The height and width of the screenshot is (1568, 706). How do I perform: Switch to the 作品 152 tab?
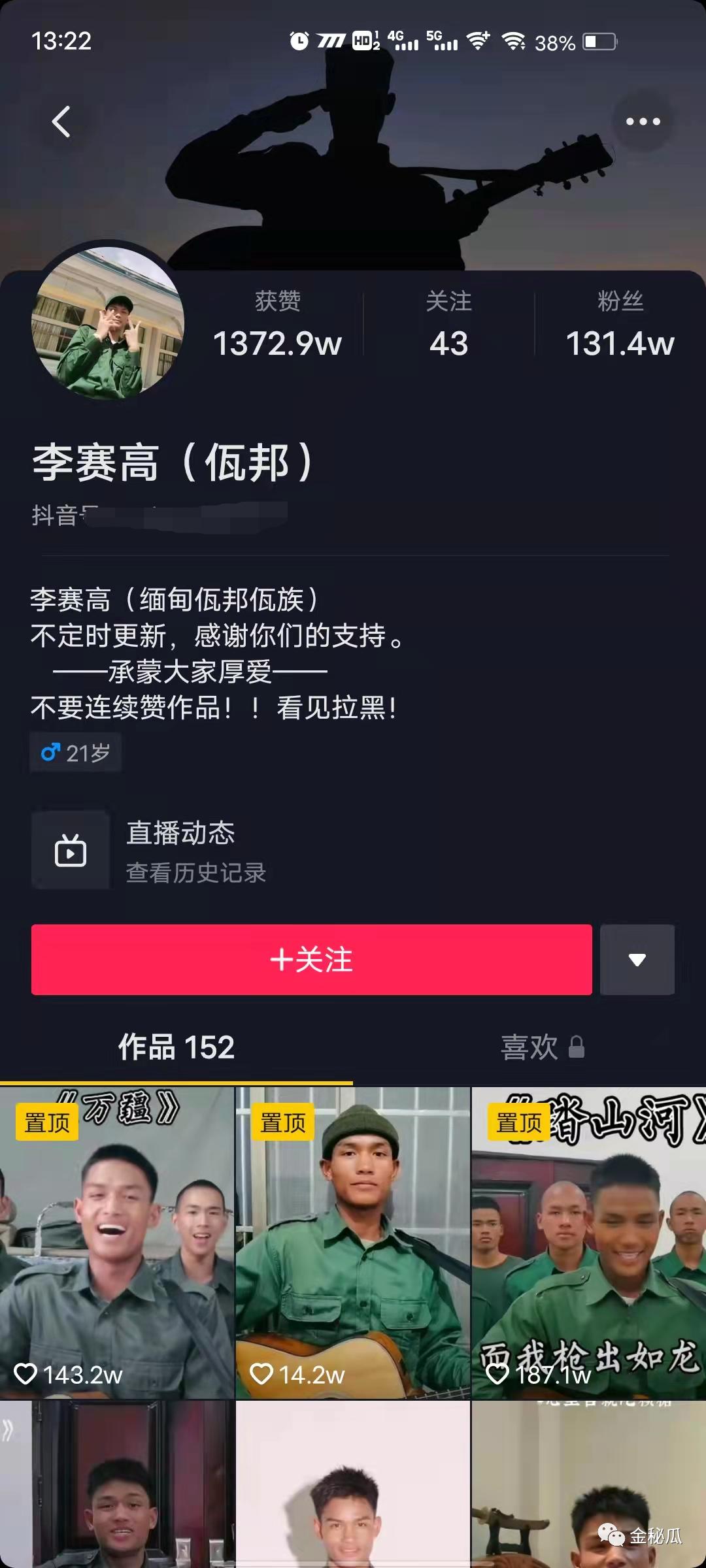pyautogui.click(x=176, y=1047)
